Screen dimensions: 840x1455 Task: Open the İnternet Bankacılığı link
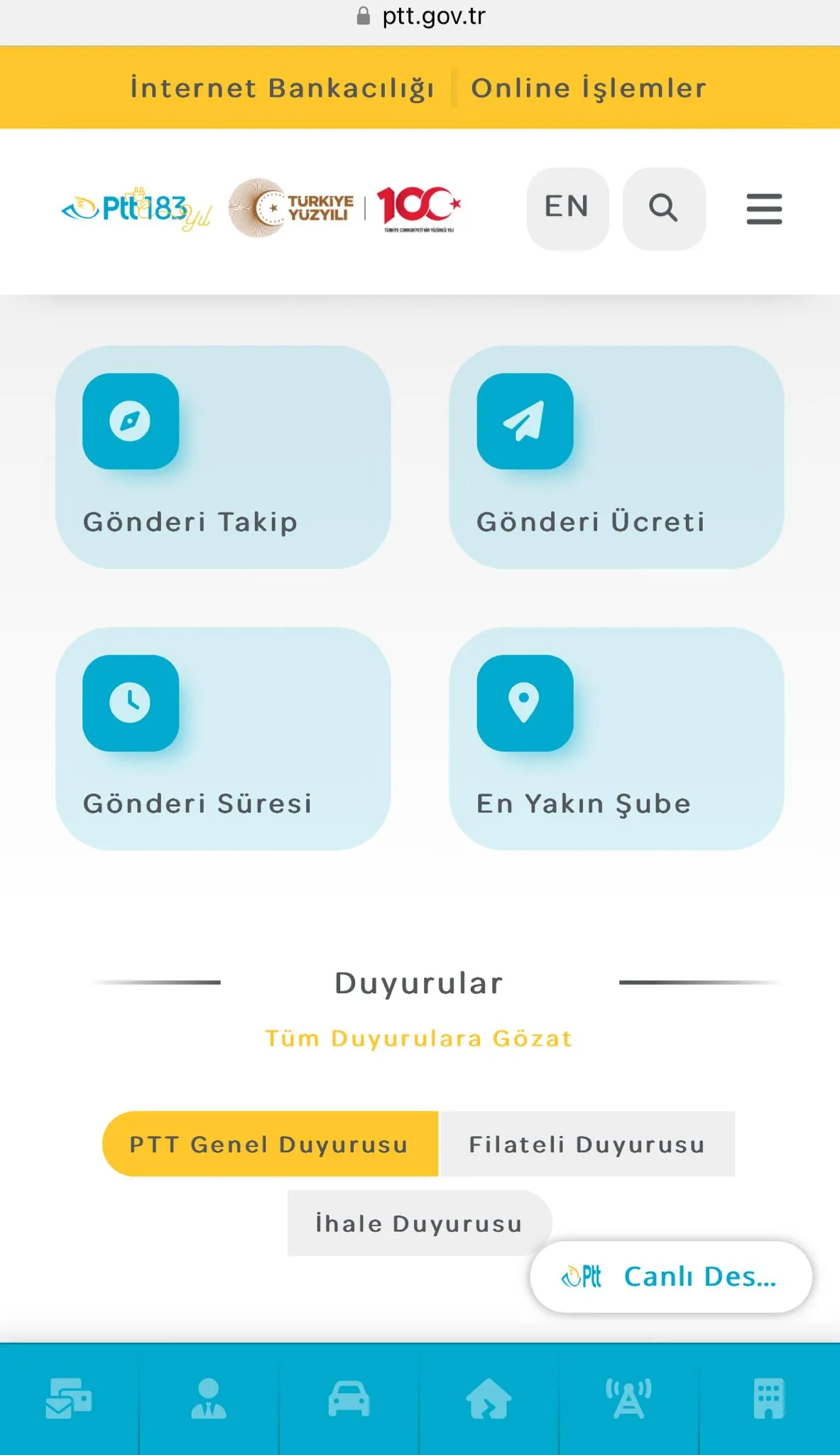[x=282, y=88]
